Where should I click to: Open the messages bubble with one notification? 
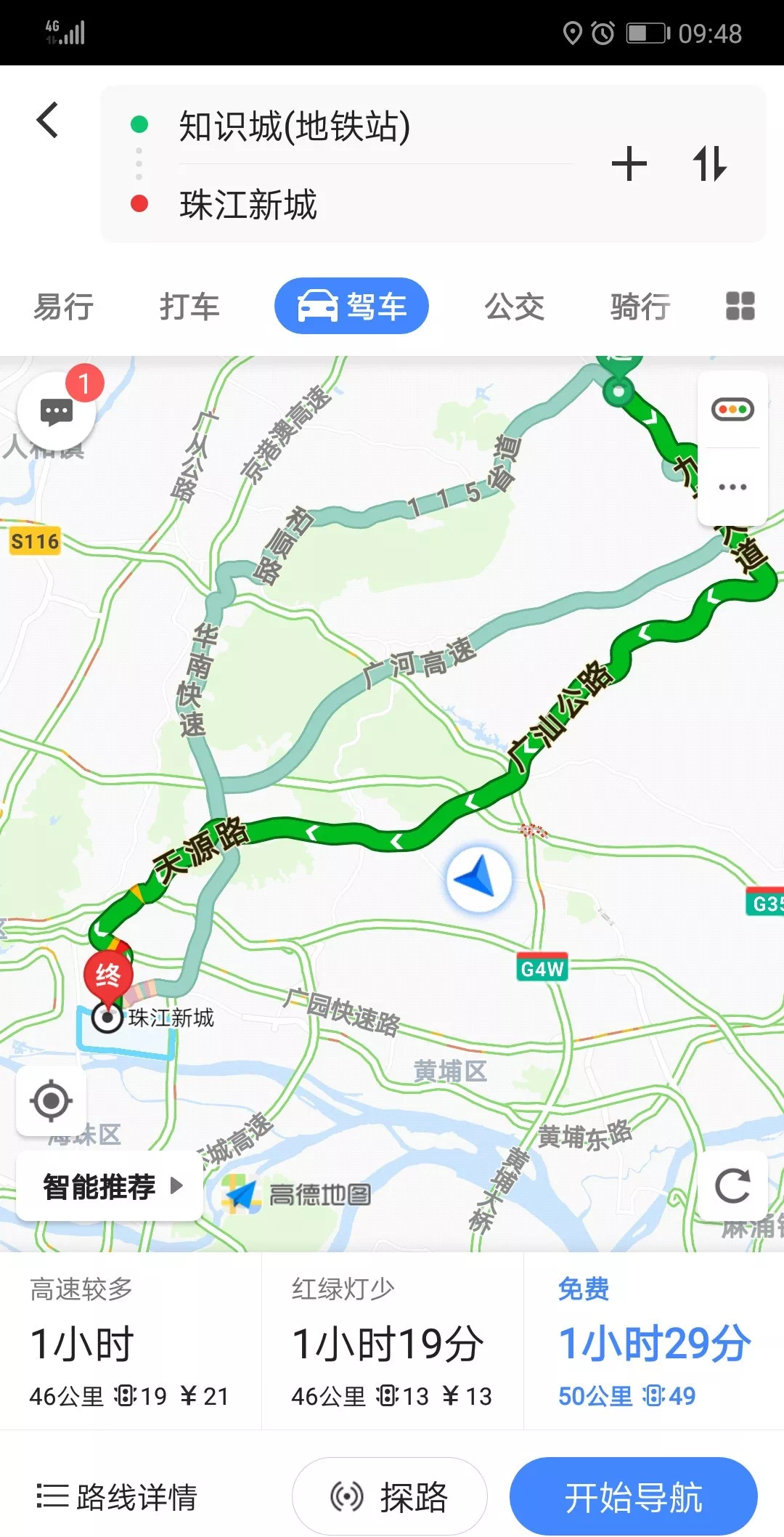[x=57, y=412]
